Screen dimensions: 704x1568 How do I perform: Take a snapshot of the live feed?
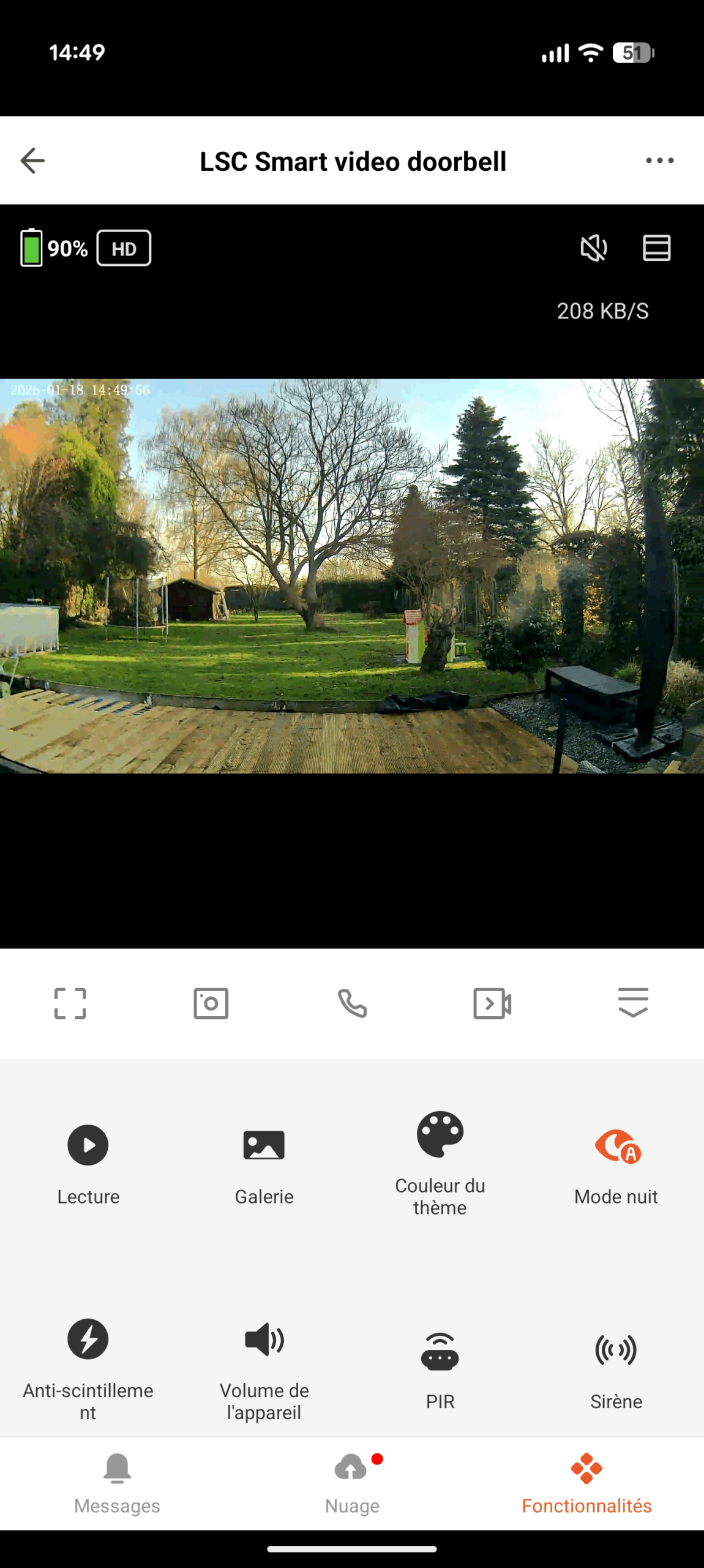[211, 1003]
